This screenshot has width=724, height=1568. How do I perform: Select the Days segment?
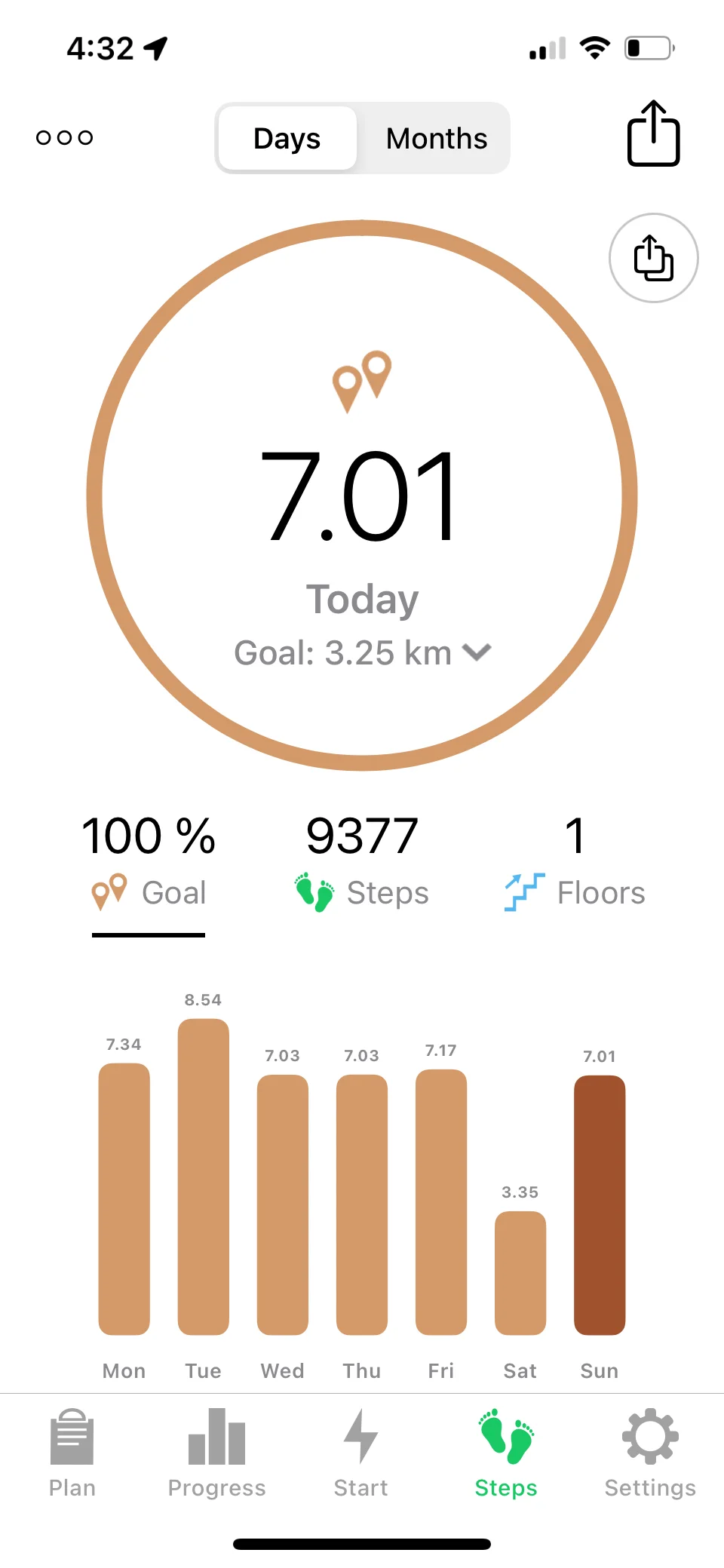(x=287, y=139)
